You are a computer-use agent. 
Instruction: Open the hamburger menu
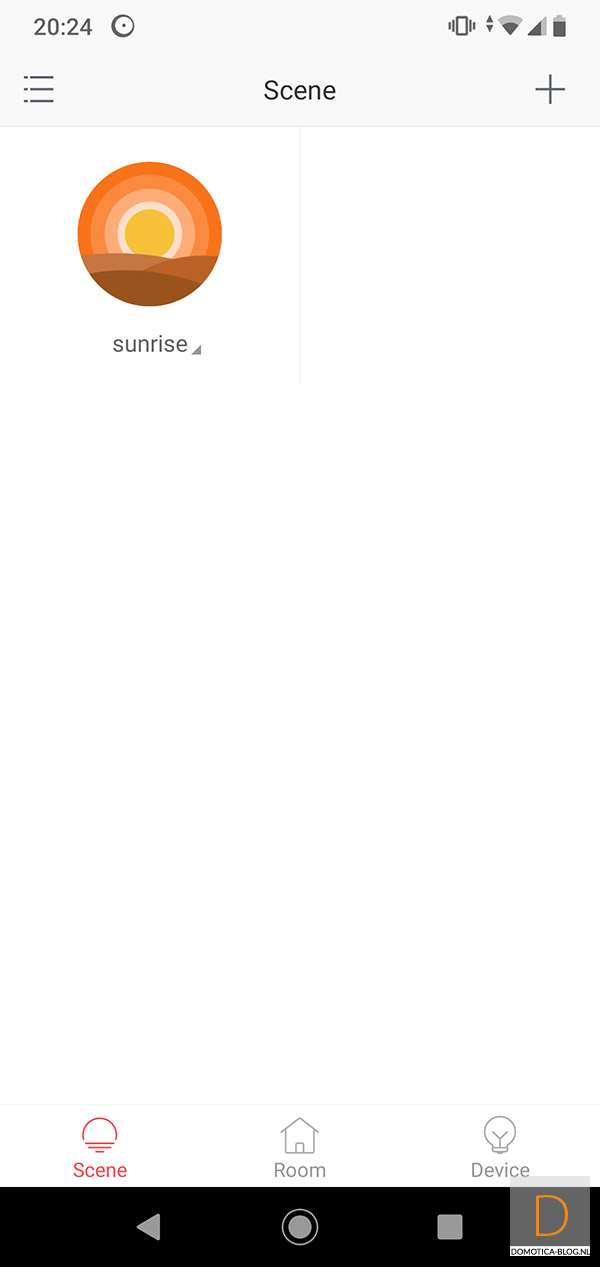click(39, 90)
